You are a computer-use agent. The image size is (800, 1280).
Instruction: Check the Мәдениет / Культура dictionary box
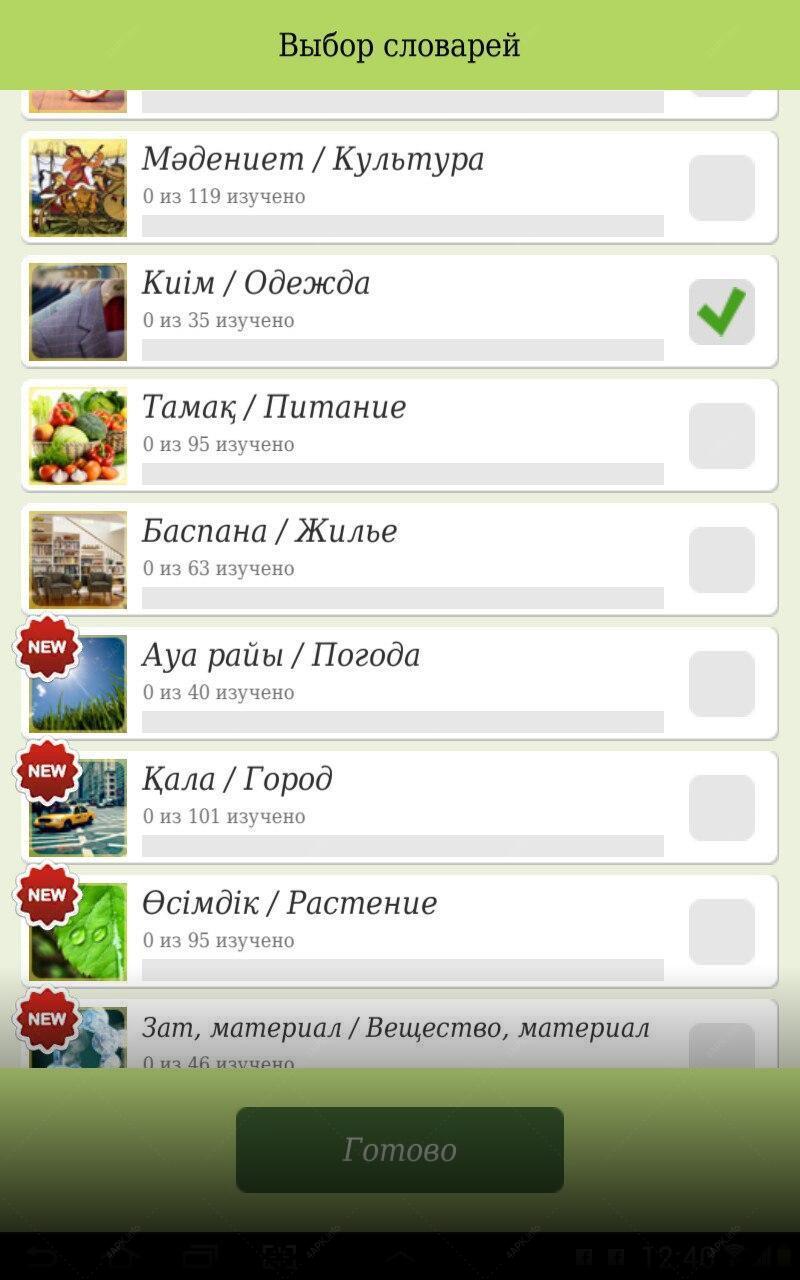(722, 188)
